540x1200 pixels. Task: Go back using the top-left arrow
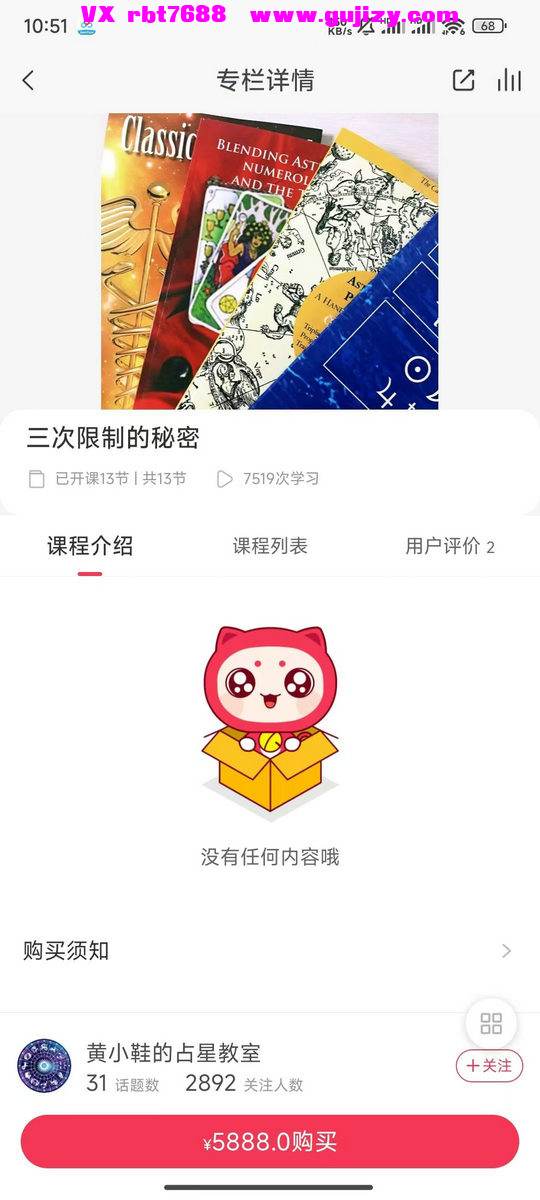pyautogui.click(x=28, y=81)
